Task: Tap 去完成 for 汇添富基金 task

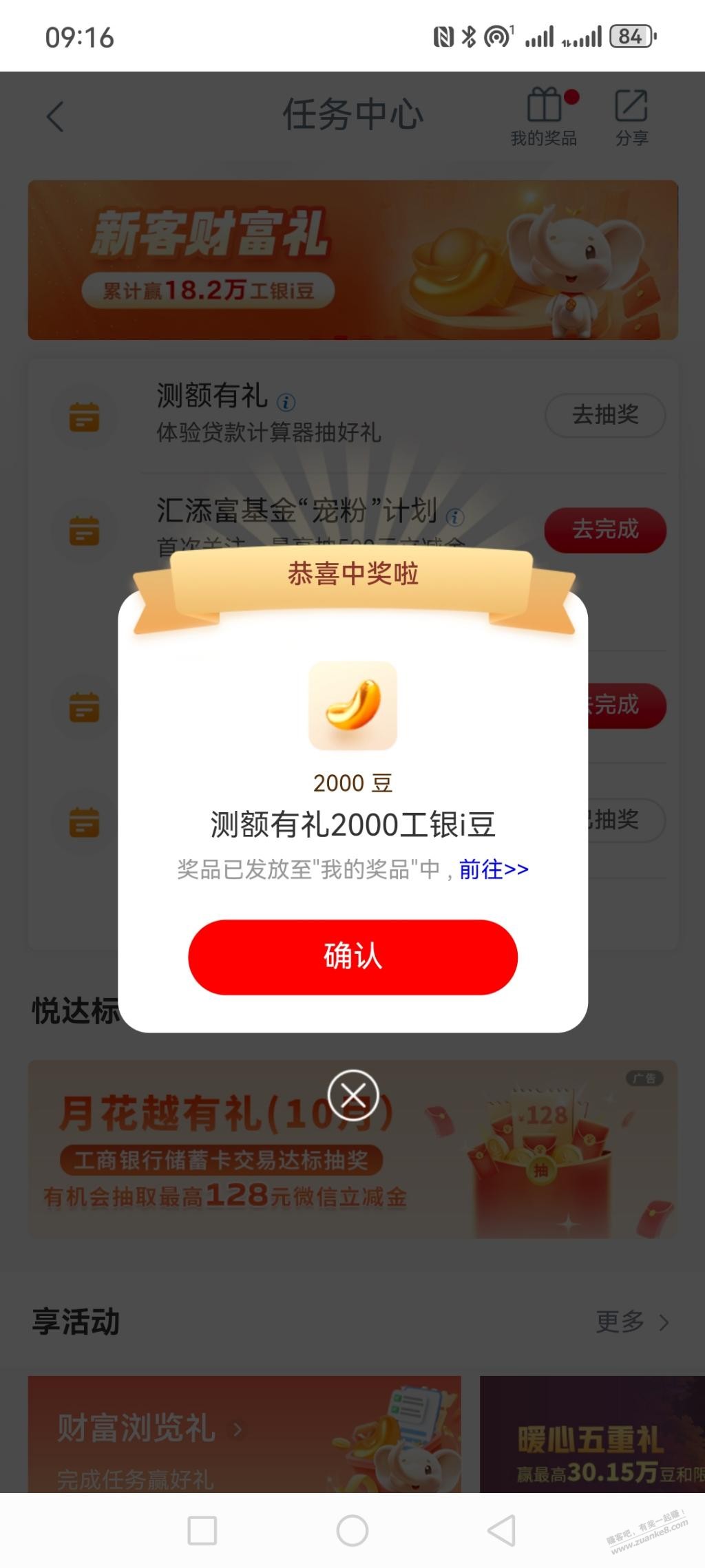Action: click(x=605, y=530)
